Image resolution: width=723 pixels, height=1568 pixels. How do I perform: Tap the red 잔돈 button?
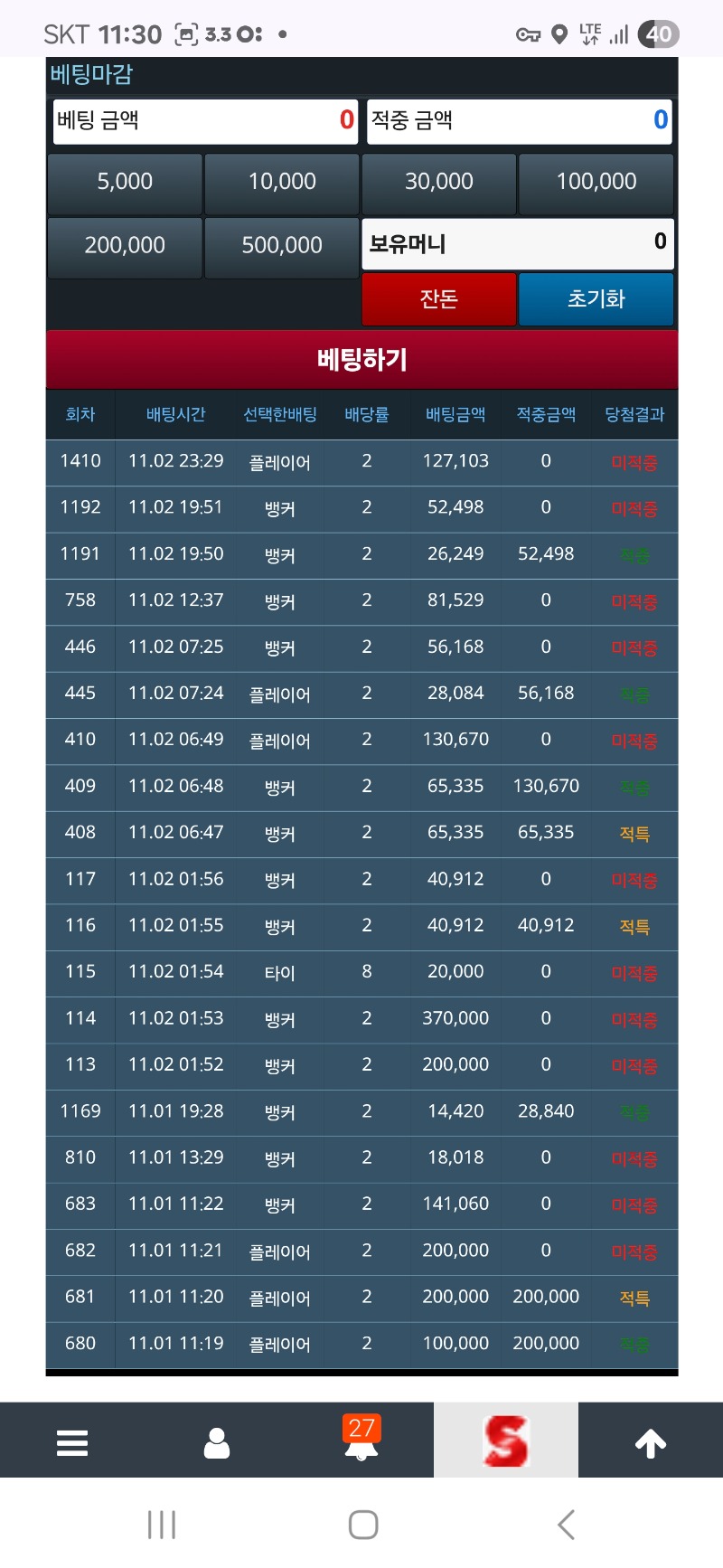439,299
